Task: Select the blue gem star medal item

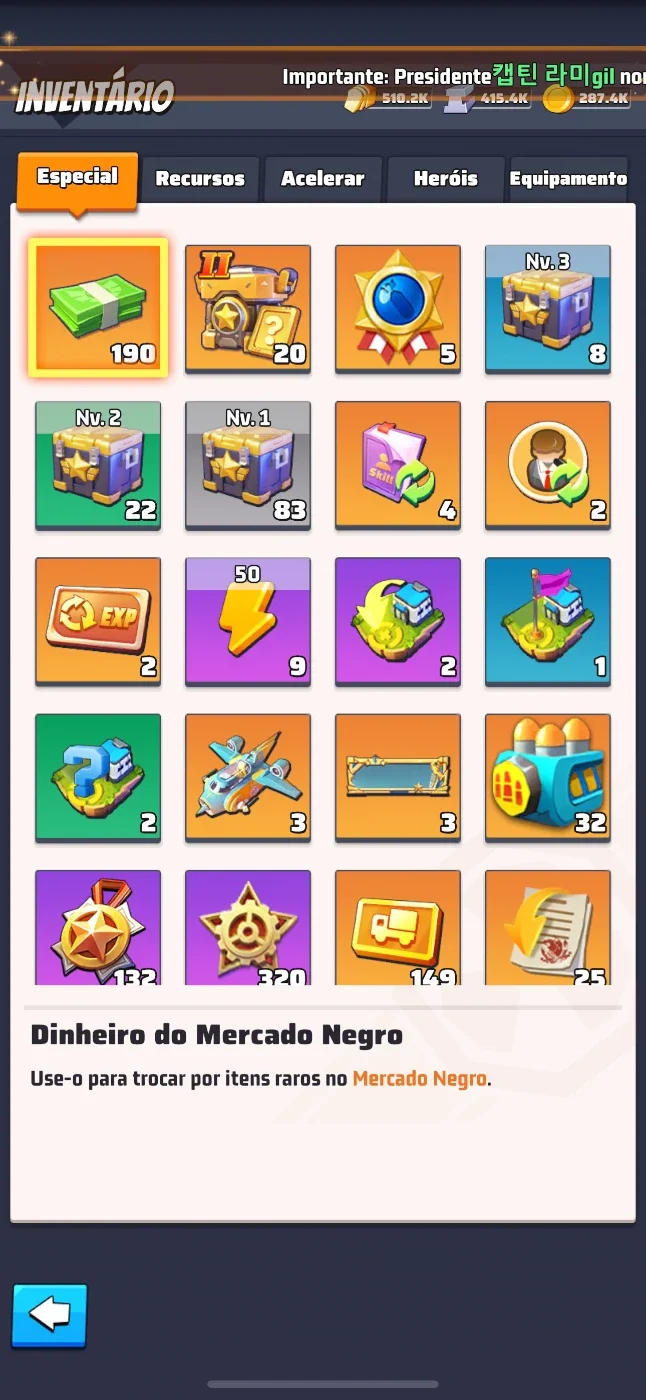Action: [x=398, y=309]
